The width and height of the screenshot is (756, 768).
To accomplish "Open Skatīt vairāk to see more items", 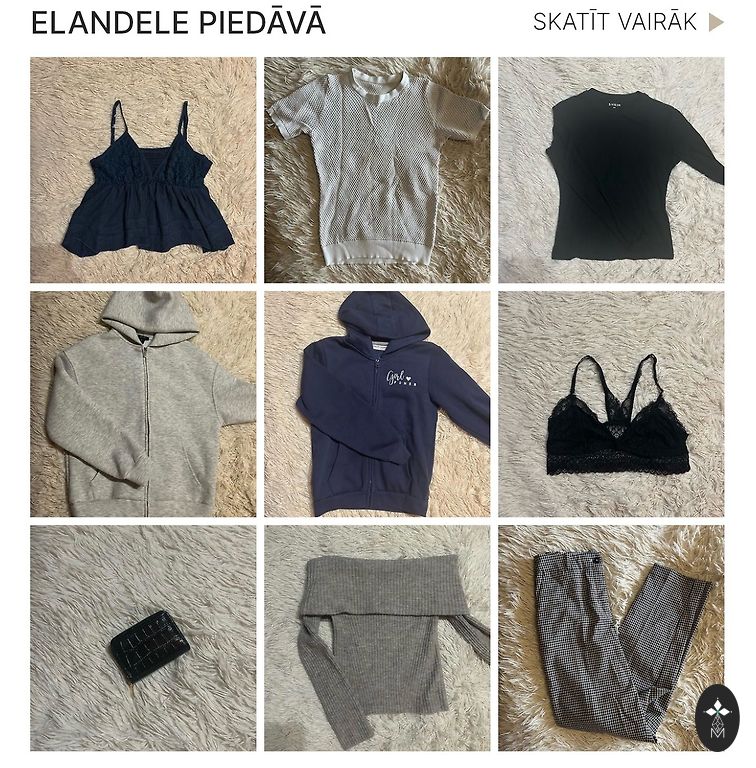I will pyautogui.click(x=627, y=22).
